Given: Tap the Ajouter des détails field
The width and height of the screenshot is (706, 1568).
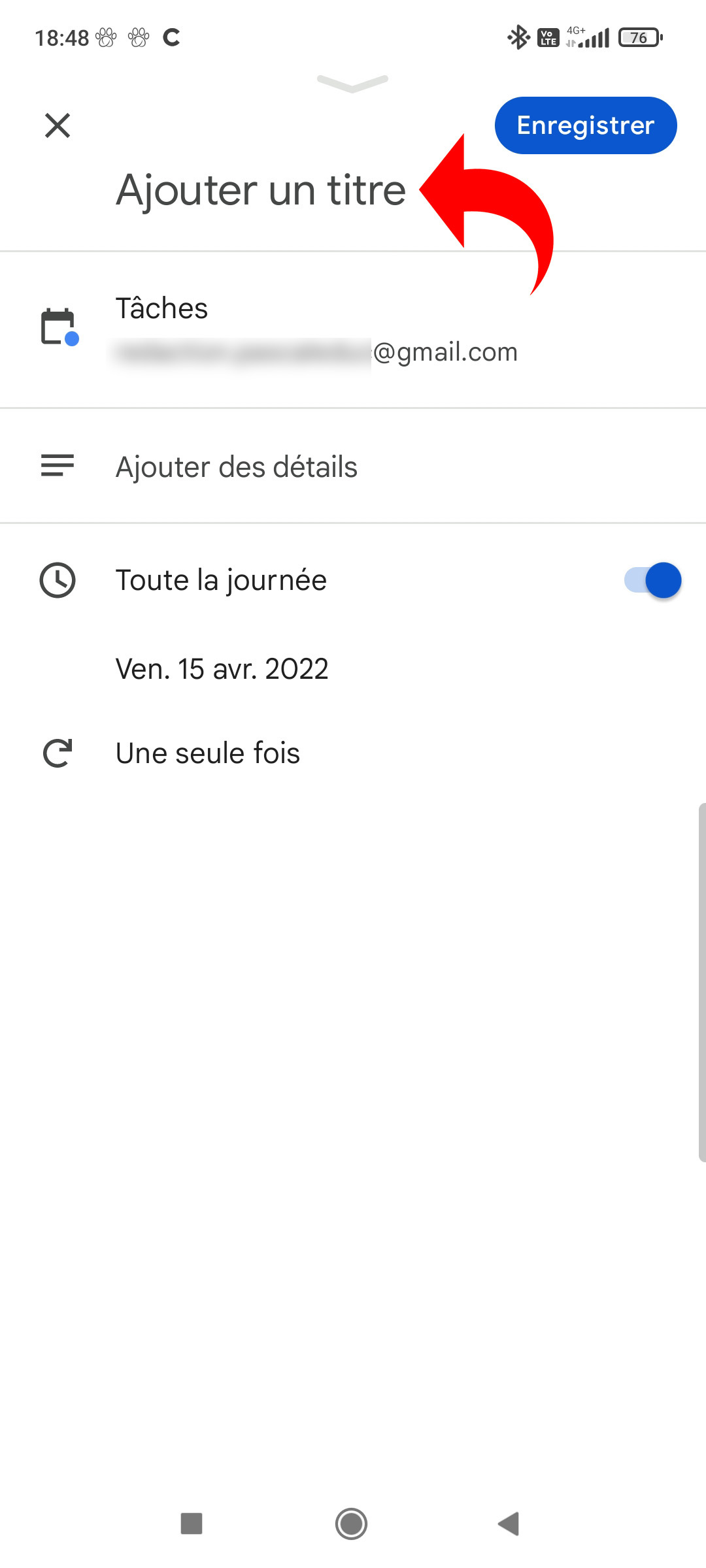Looking at the screenshot, I should [237, 467].
